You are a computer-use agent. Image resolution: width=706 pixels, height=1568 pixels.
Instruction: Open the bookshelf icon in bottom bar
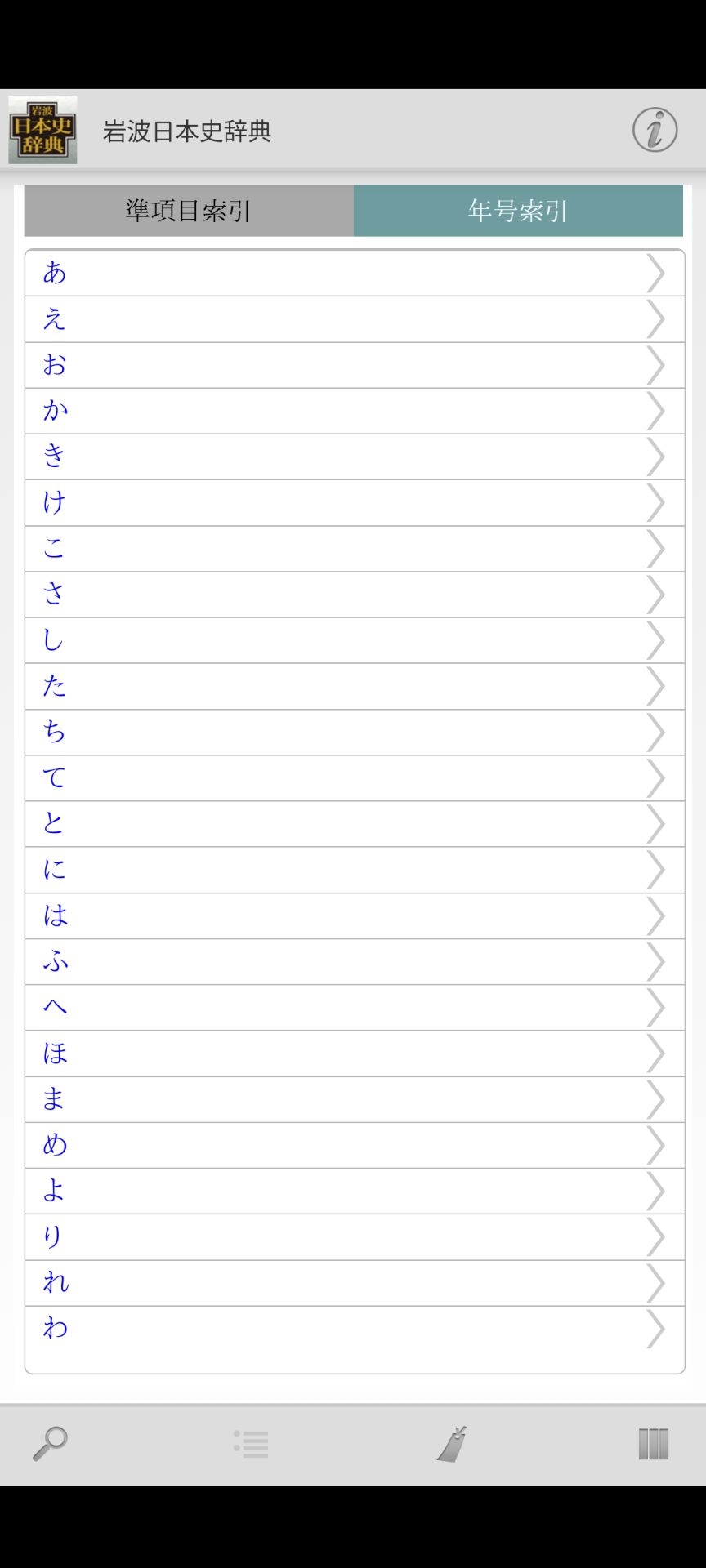coord(654,1444)
